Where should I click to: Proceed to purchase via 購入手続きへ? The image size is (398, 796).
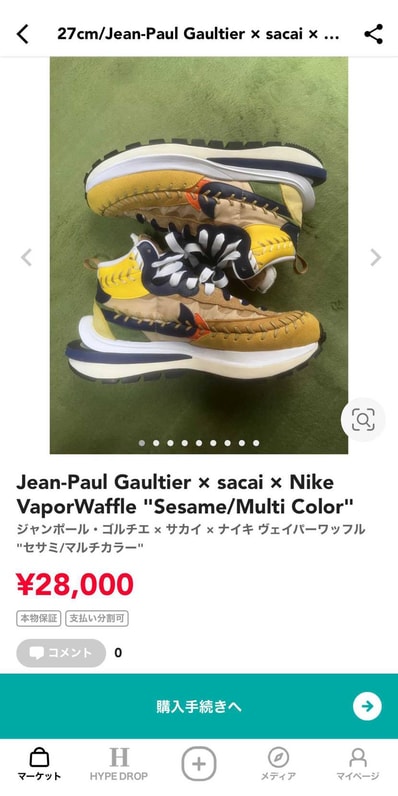click(x=199, y=706)
